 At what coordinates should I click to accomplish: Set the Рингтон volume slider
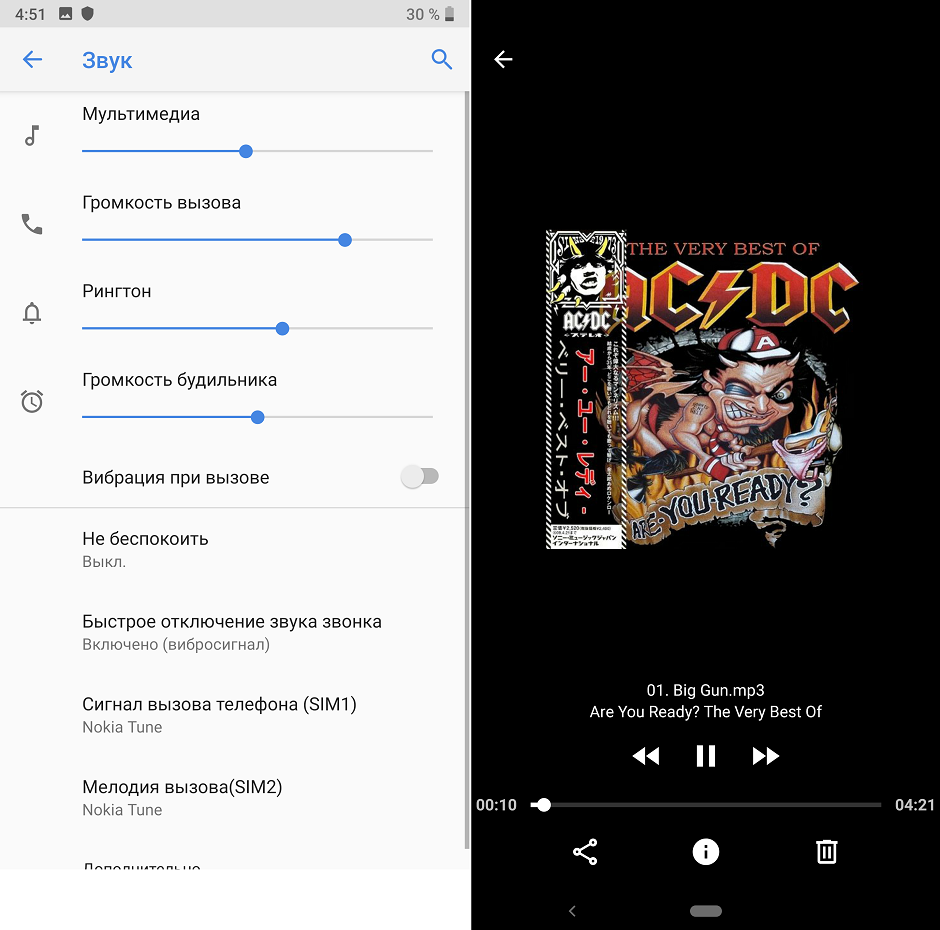click(x=282, y=328)
